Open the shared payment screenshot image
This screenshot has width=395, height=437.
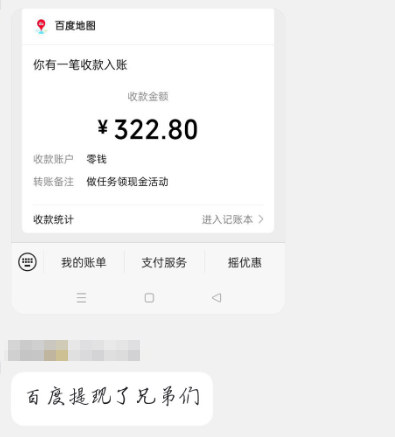(x=148, y=161)
